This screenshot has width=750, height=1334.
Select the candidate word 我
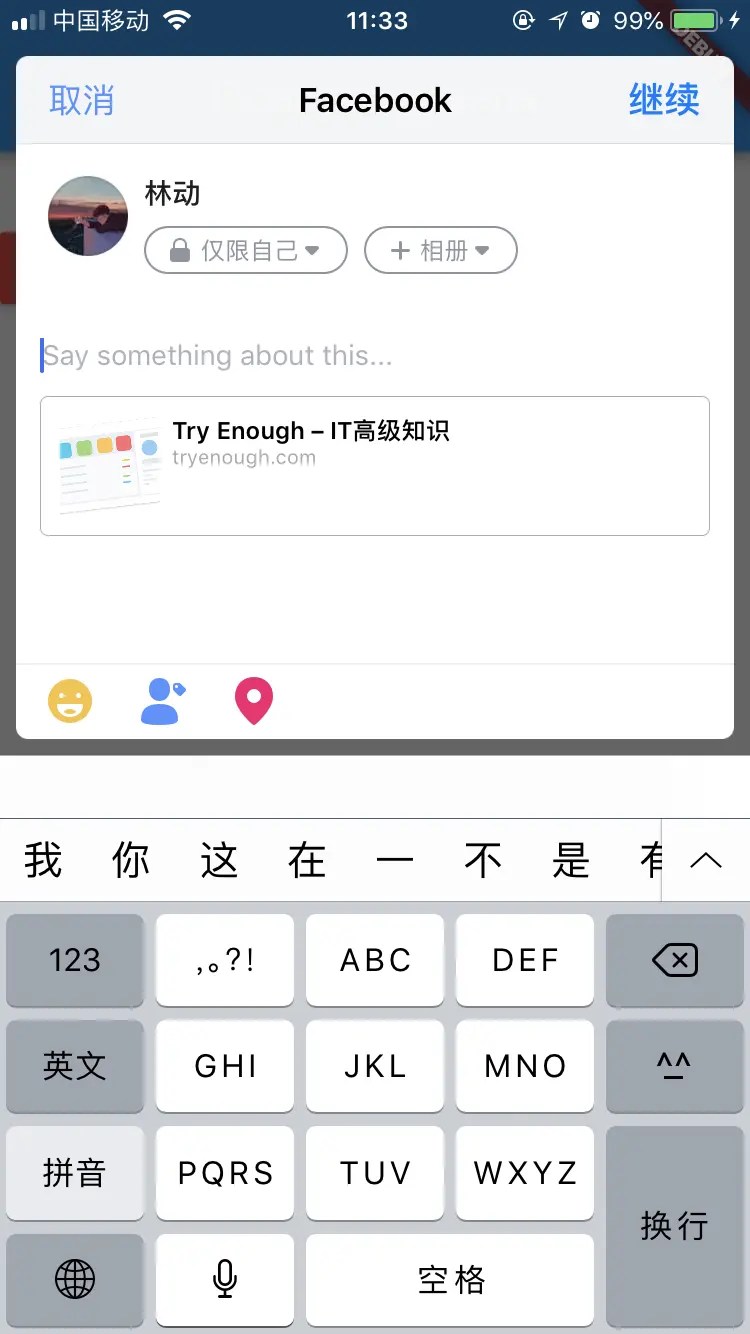coord(43,860)
